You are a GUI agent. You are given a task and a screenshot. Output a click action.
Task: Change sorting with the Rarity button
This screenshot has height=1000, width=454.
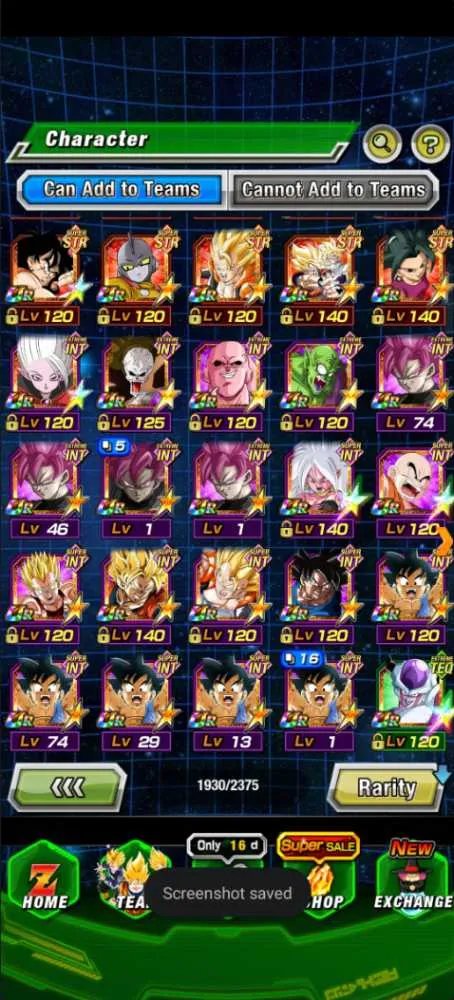pyautogui.click(x=386, y=788)
